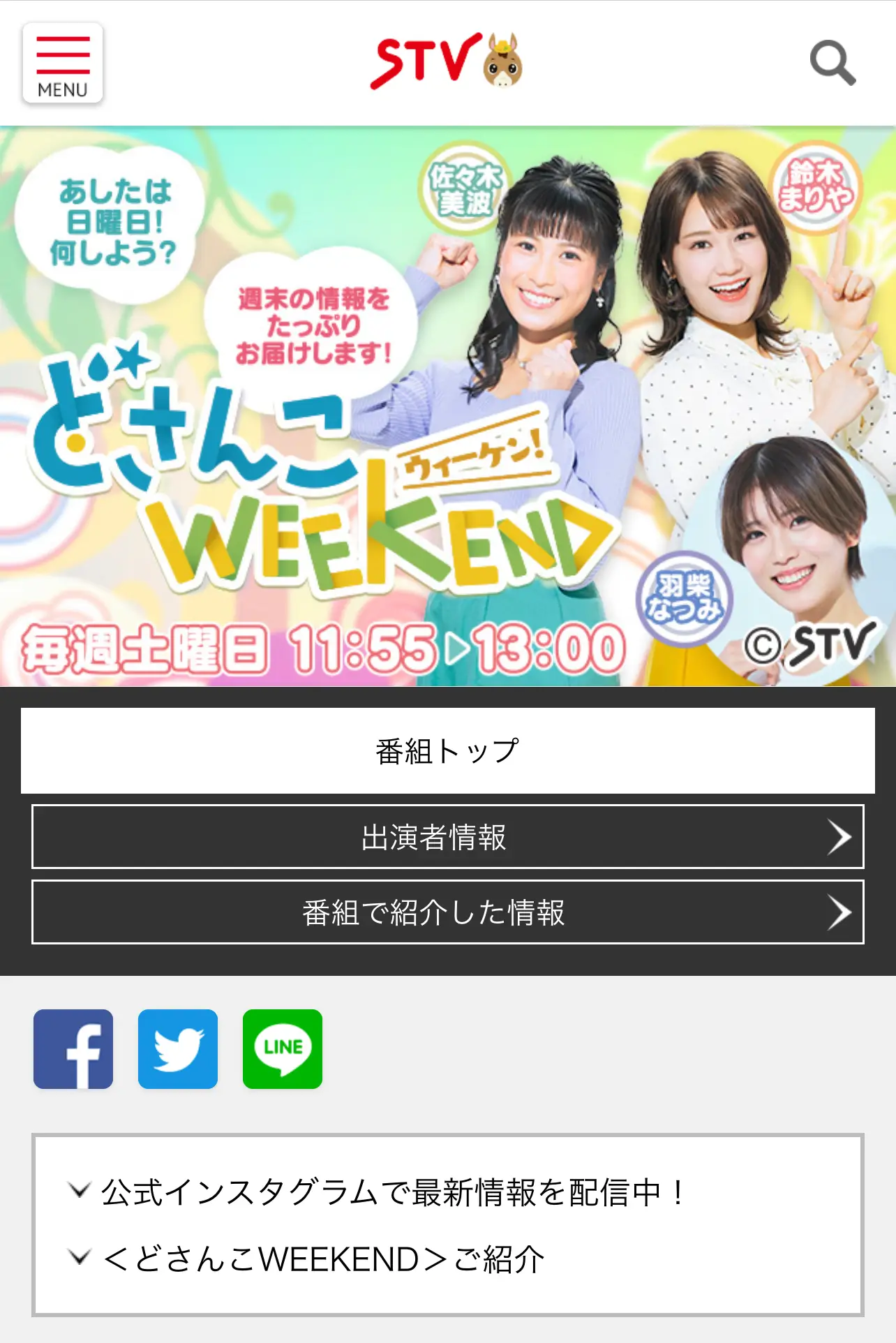Select the 番組トップ button
This screenshot has height=1343, width=896.
pos(447,751)
